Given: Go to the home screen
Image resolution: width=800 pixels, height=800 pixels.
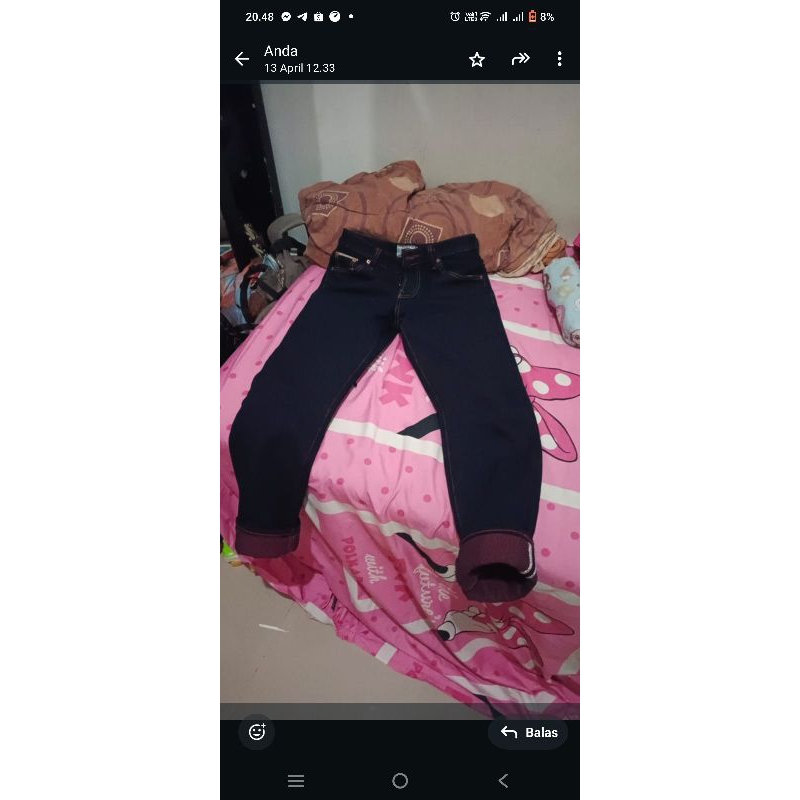Looking at the screenshot, I should click(400, 781).
